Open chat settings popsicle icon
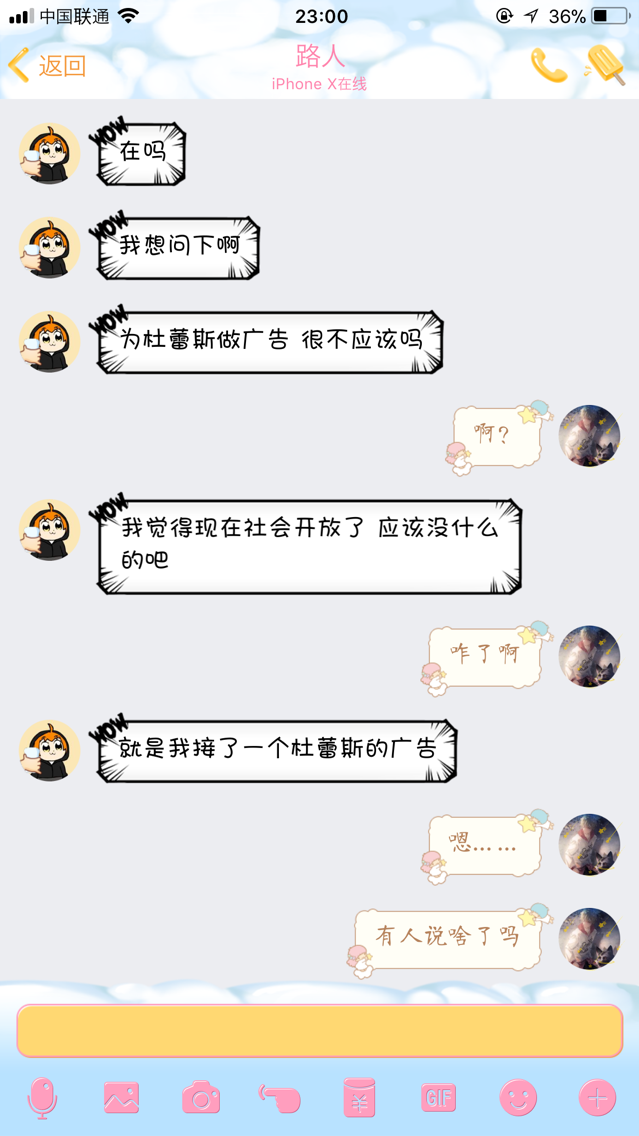The width and height of the screenshot is (639, 1136). click(x=605, y=66)
